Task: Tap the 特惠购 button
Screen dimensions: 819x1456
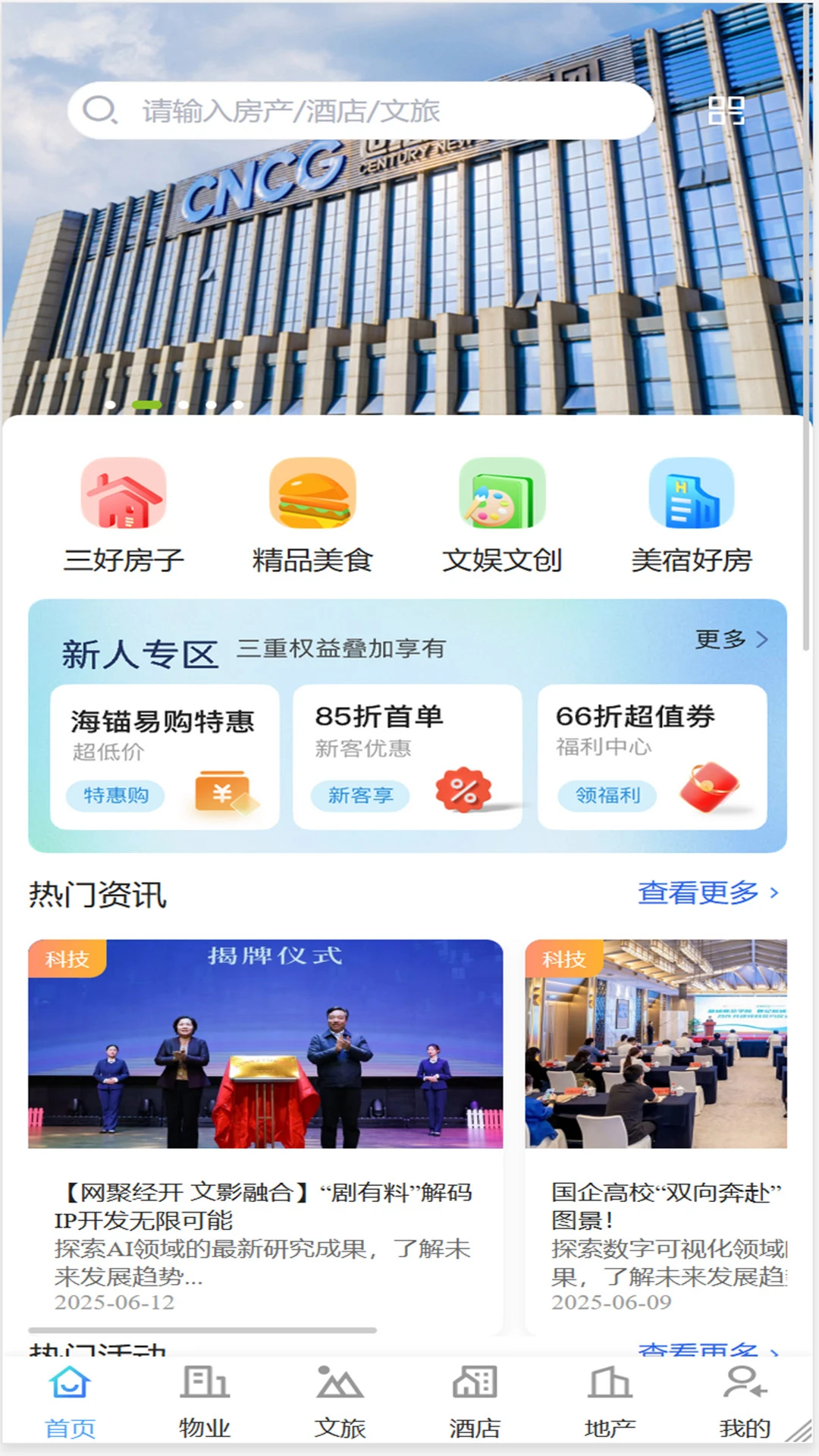Action: (x=116, y=795)
